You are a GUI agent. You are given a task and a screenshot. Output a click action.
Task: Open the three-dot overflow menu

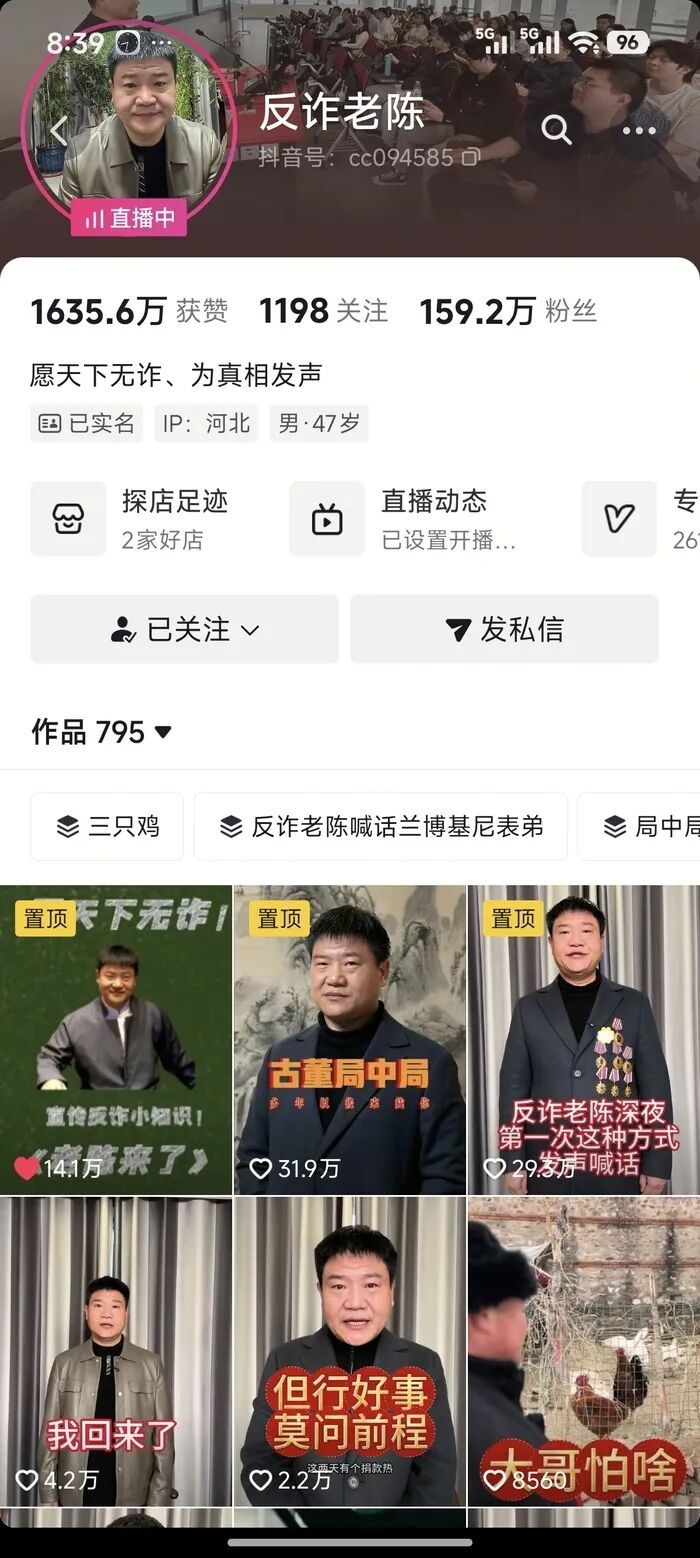639,130
